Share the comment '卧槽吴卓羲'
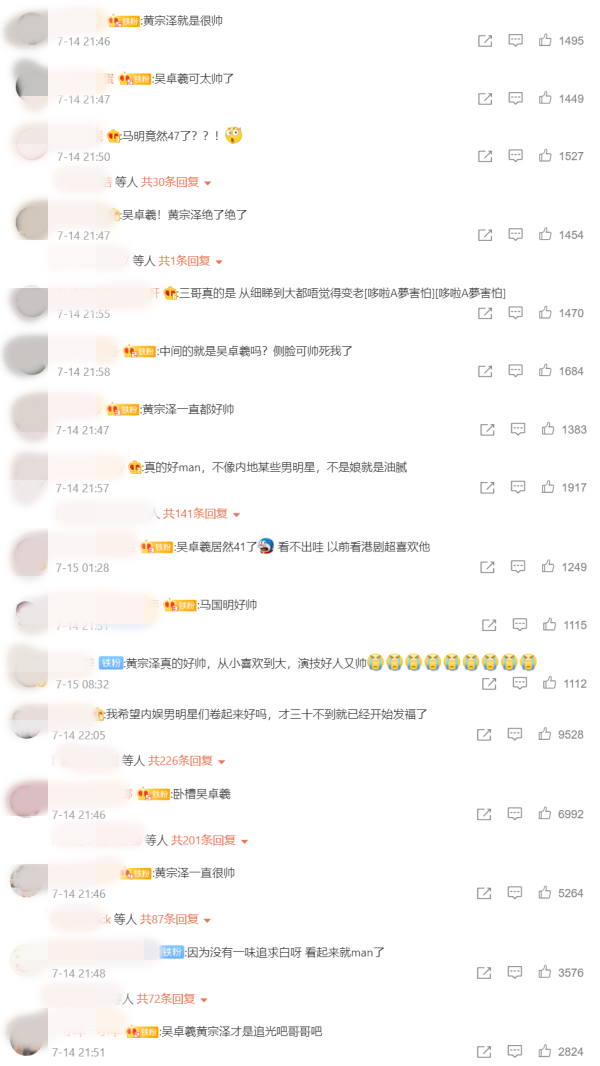 485,814
